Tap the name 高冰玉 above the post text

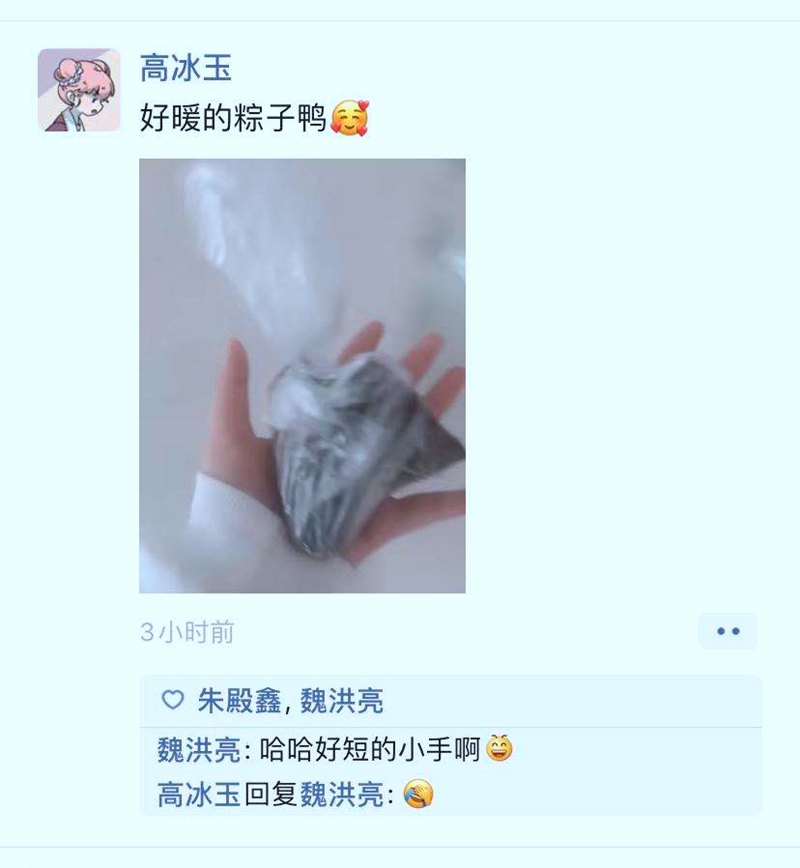[187, 69]
